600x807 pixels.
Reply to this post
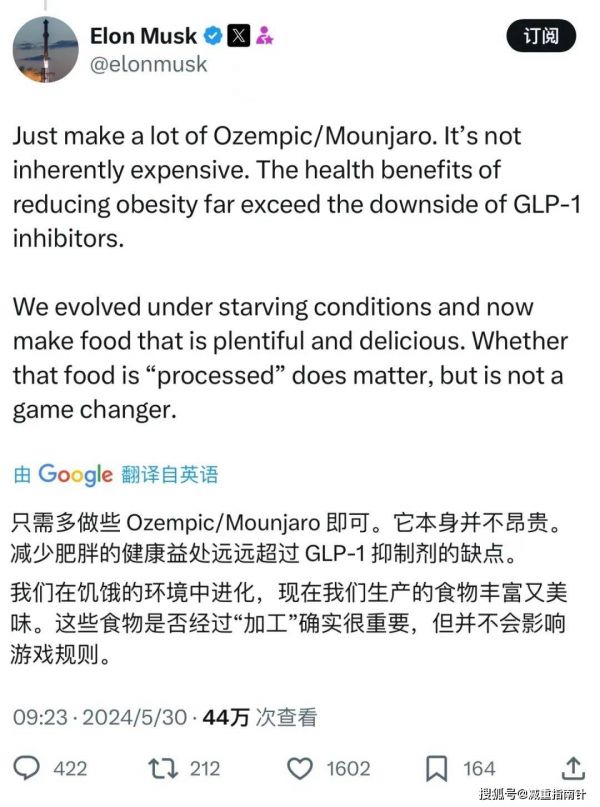click(x=30, y=768)
